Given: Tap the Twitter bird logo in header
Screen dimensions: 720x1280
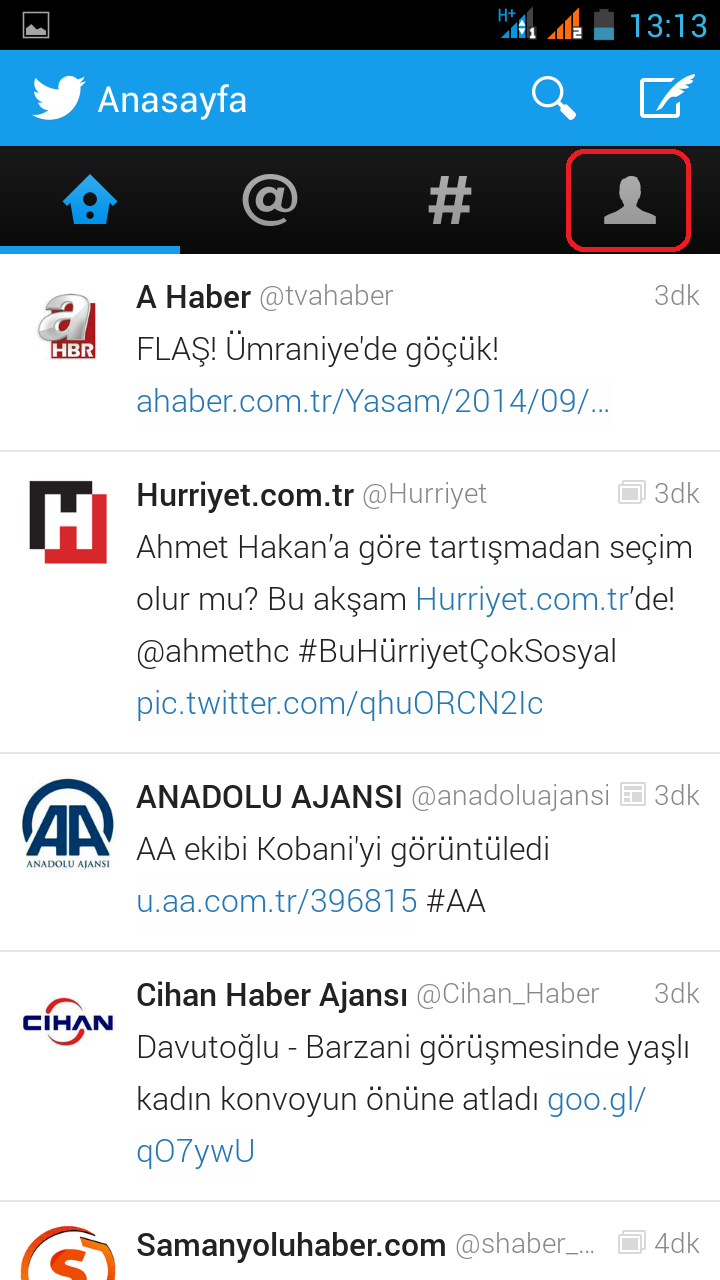Looking at the screenshot, I should click(x=58, y=99).
